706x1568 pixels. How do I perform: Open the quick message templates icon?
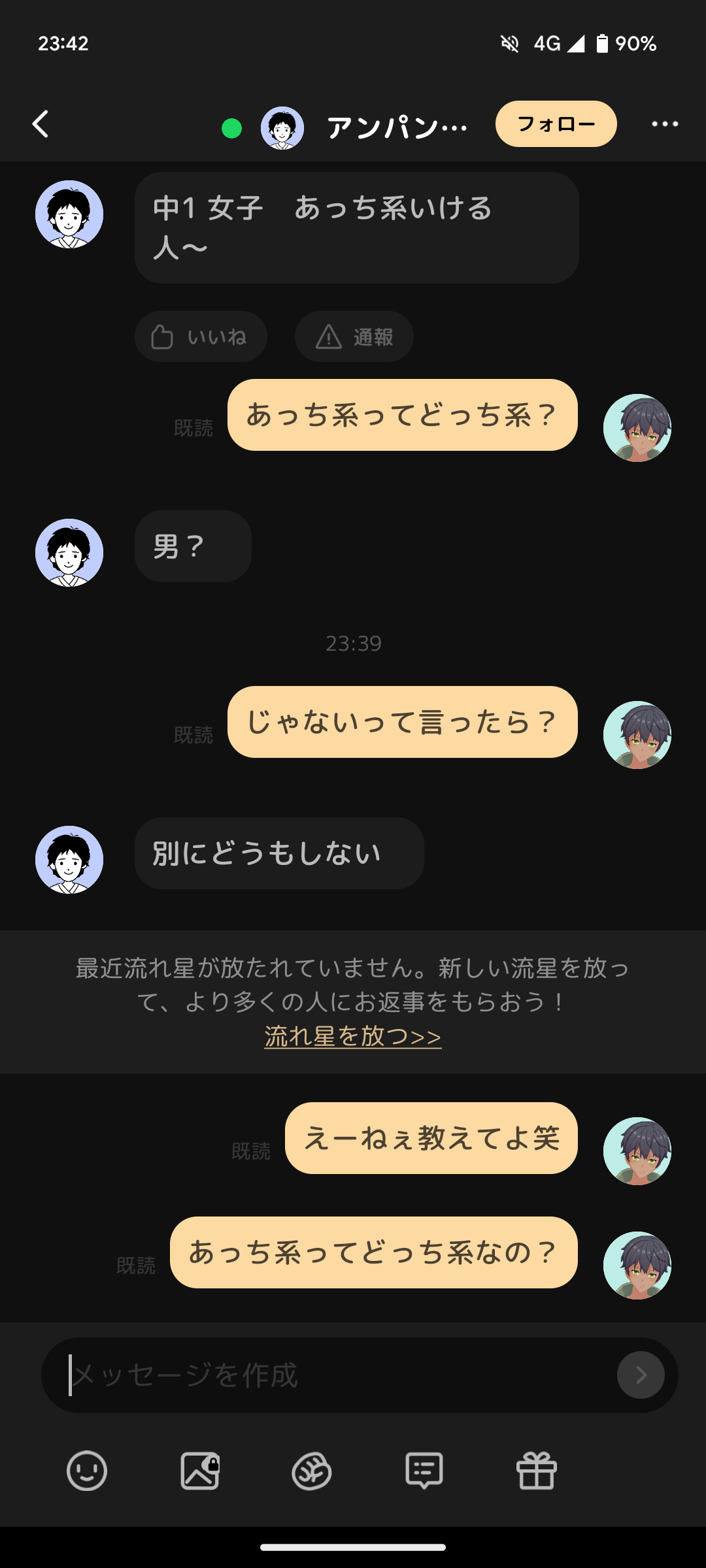(x=424, y=1471)
